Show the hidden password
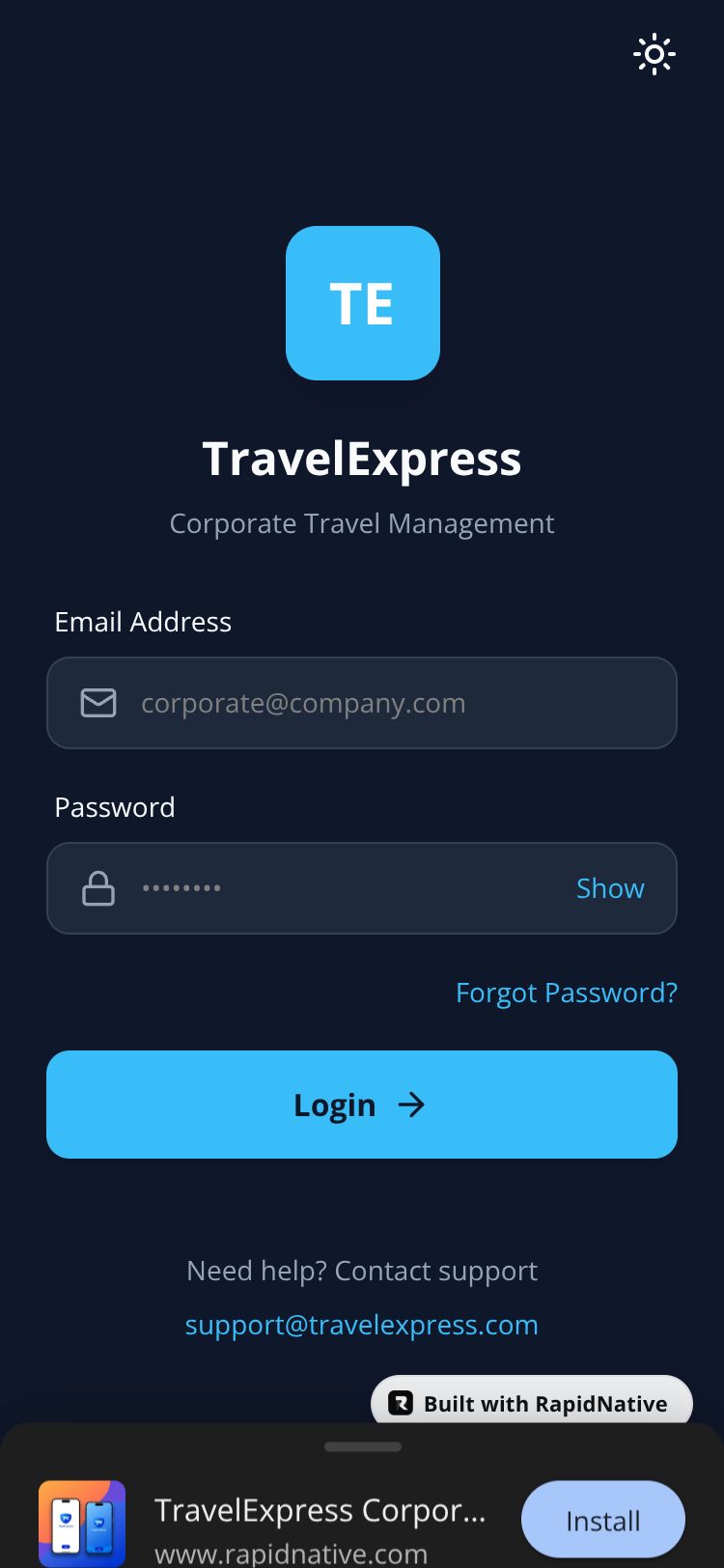The image size is (724, 1568). [x=609, y=888]
